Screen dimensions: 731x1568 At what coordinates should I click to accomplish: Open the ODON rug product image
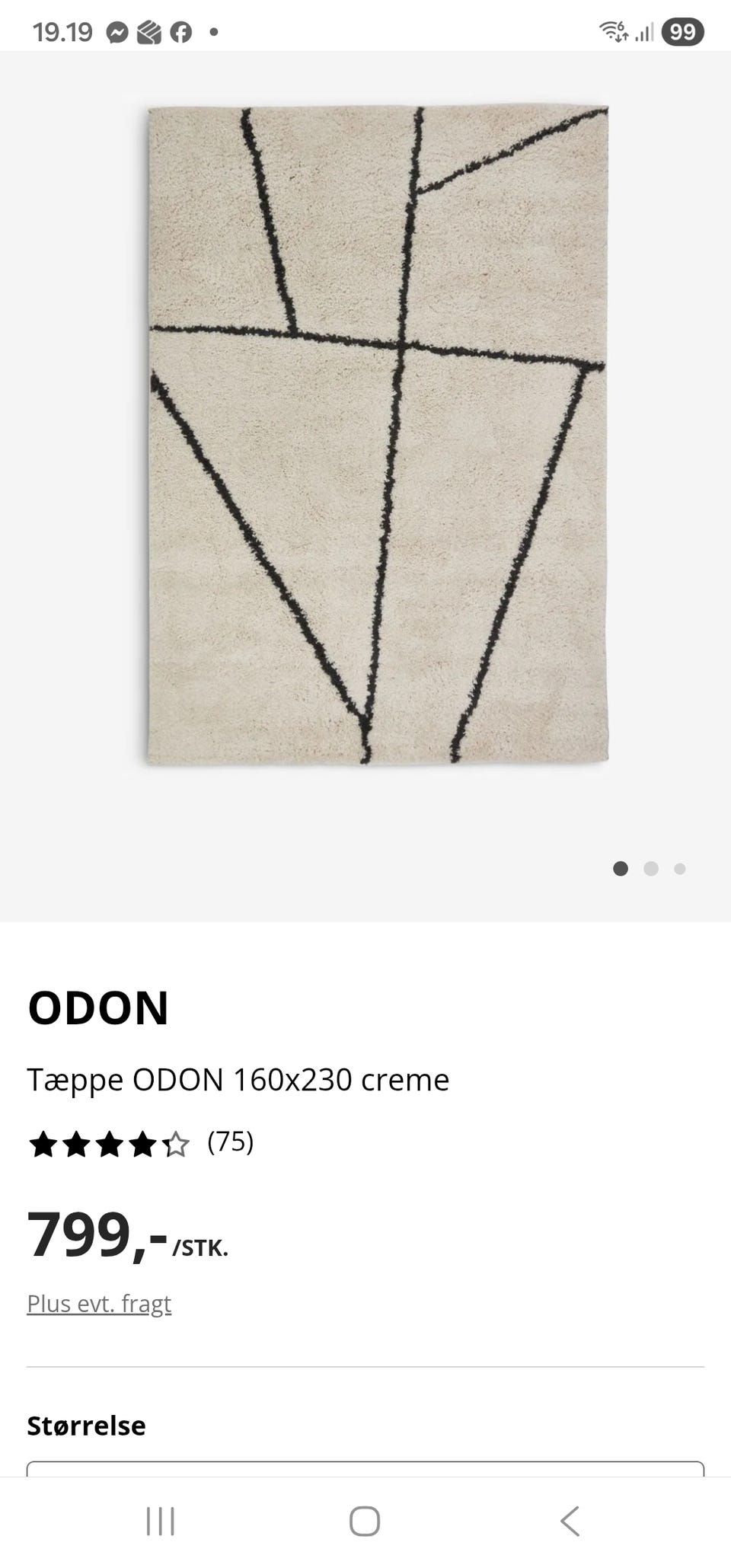[x=378, y=435]
